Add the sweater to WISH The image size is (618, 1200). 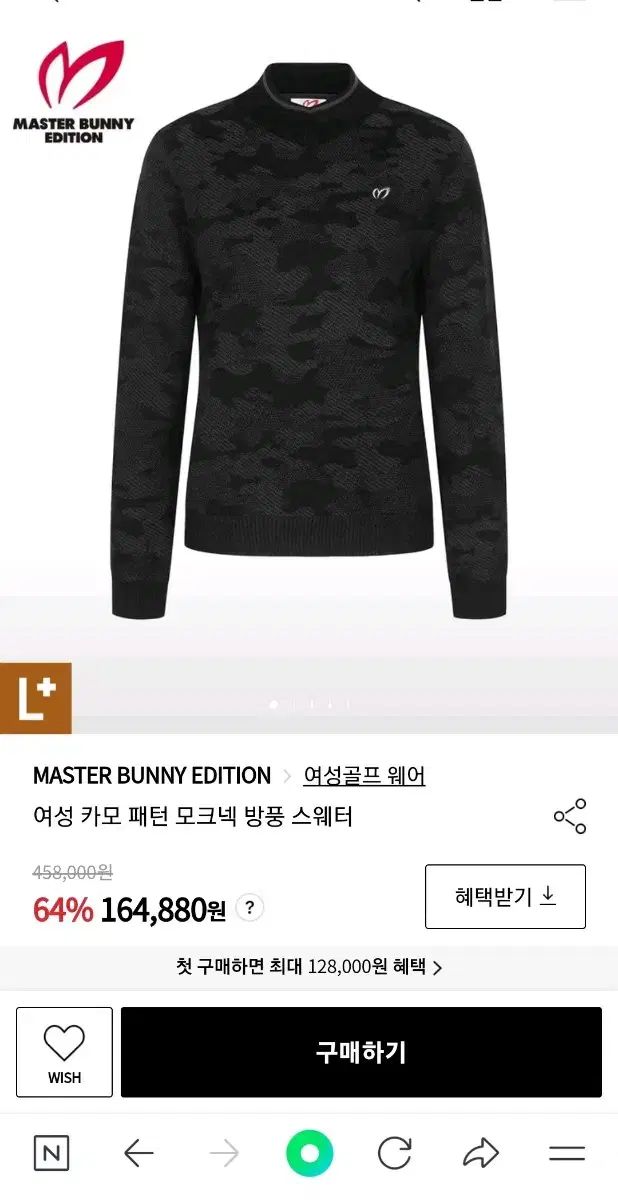click(x=64, y=1052)
